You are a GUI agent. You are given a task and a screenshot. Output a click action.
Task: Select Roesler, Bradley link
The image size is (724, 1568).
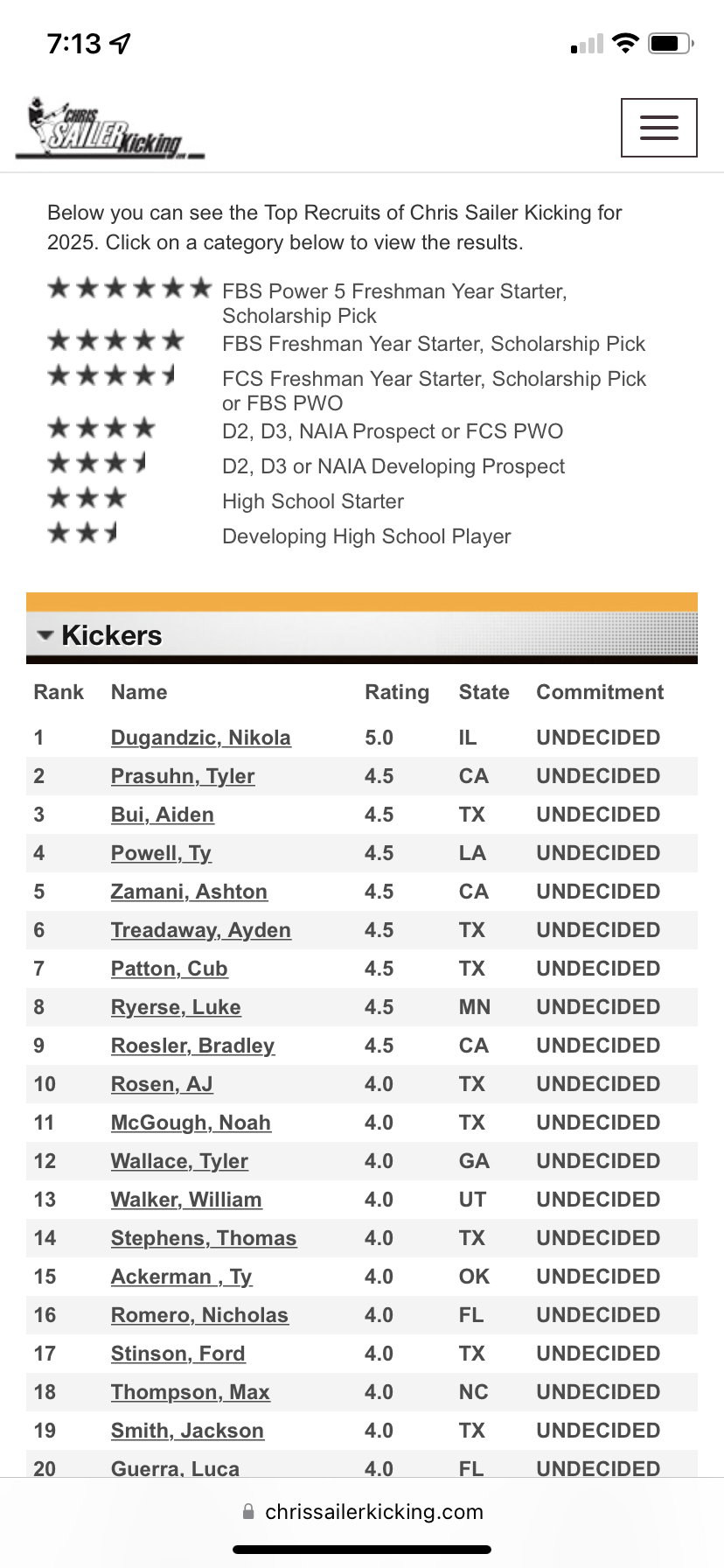coord(192,1046)
